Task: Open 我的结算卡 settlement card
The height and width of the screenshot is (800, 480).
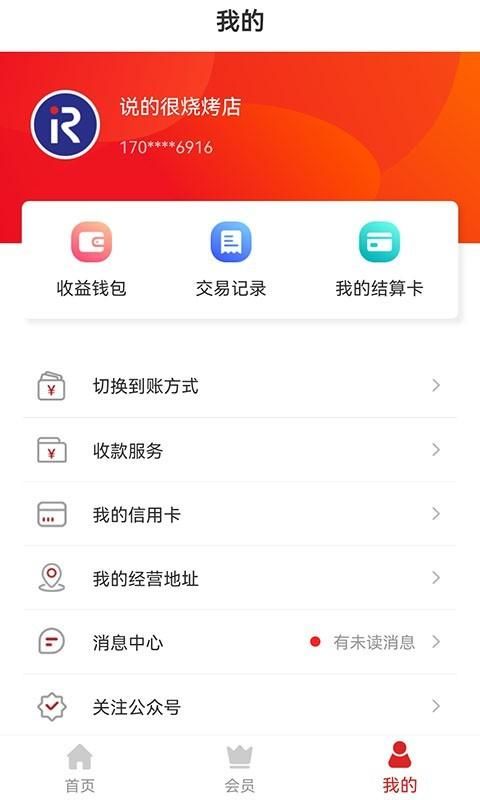Action: click(379, 260)
